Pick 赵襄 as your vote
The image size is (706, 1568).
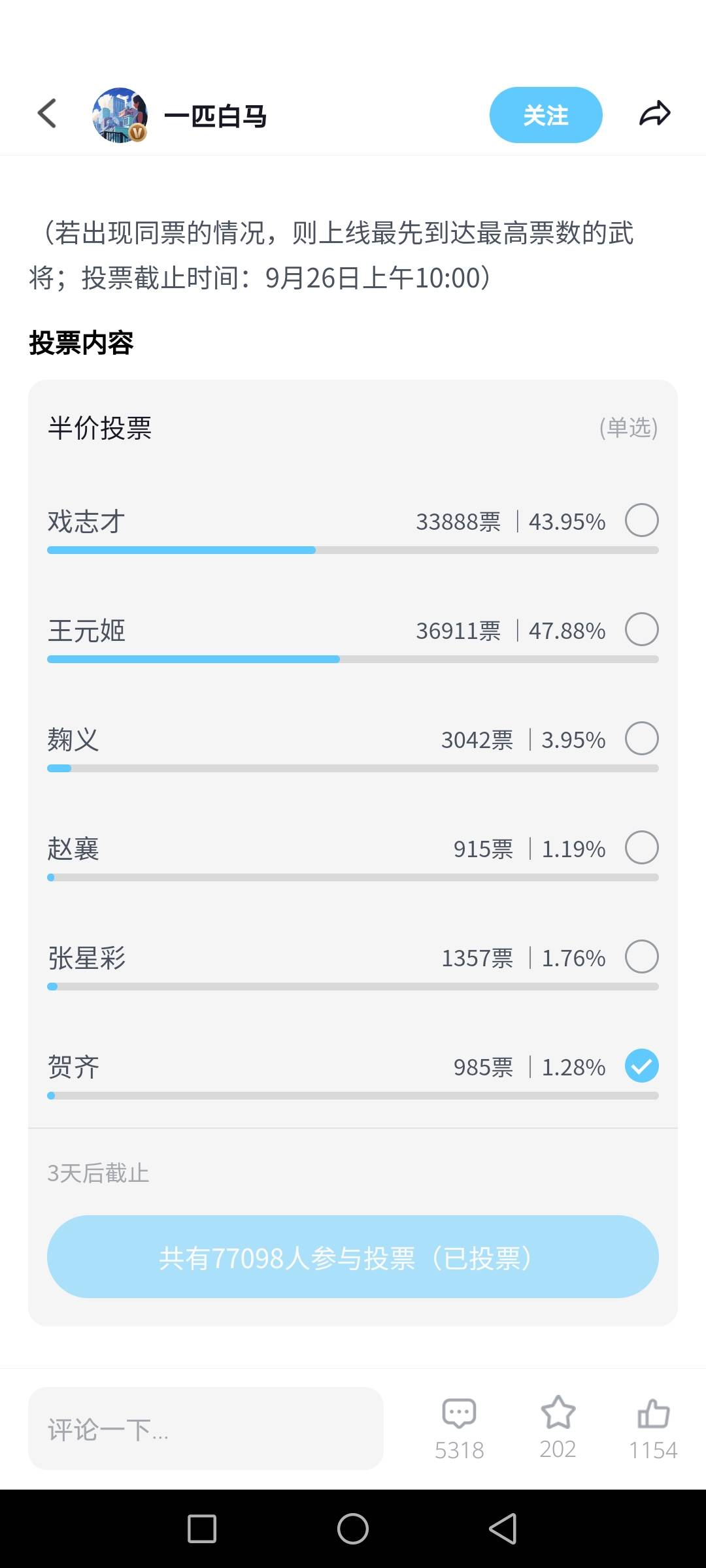(x=642, y=848)
